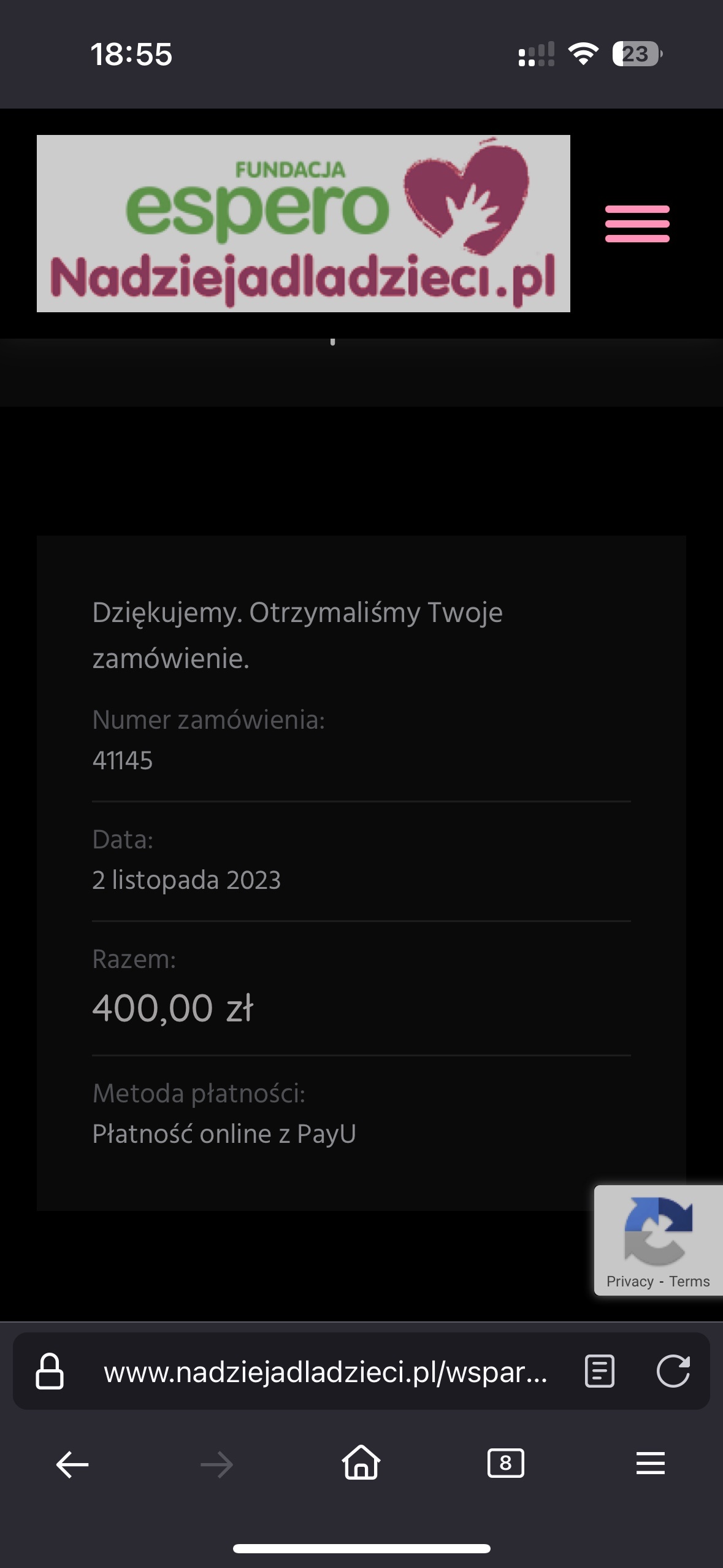Open the tab switcher showing 8 tabs
Viewport: 723px width, 1568px height.
coord(505,1464)
